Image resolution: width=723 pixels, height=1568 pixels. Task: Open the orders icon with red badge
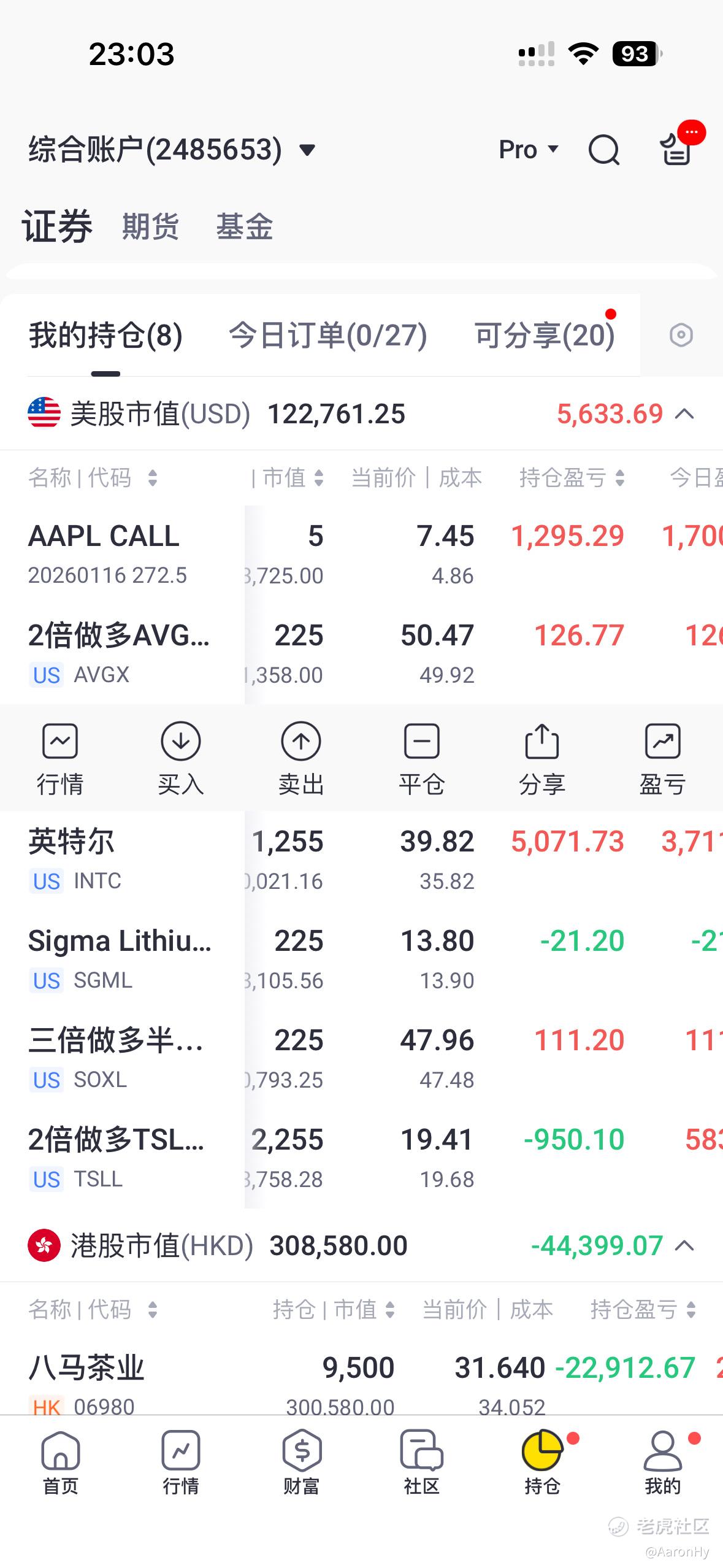click(x=677, y=148)
